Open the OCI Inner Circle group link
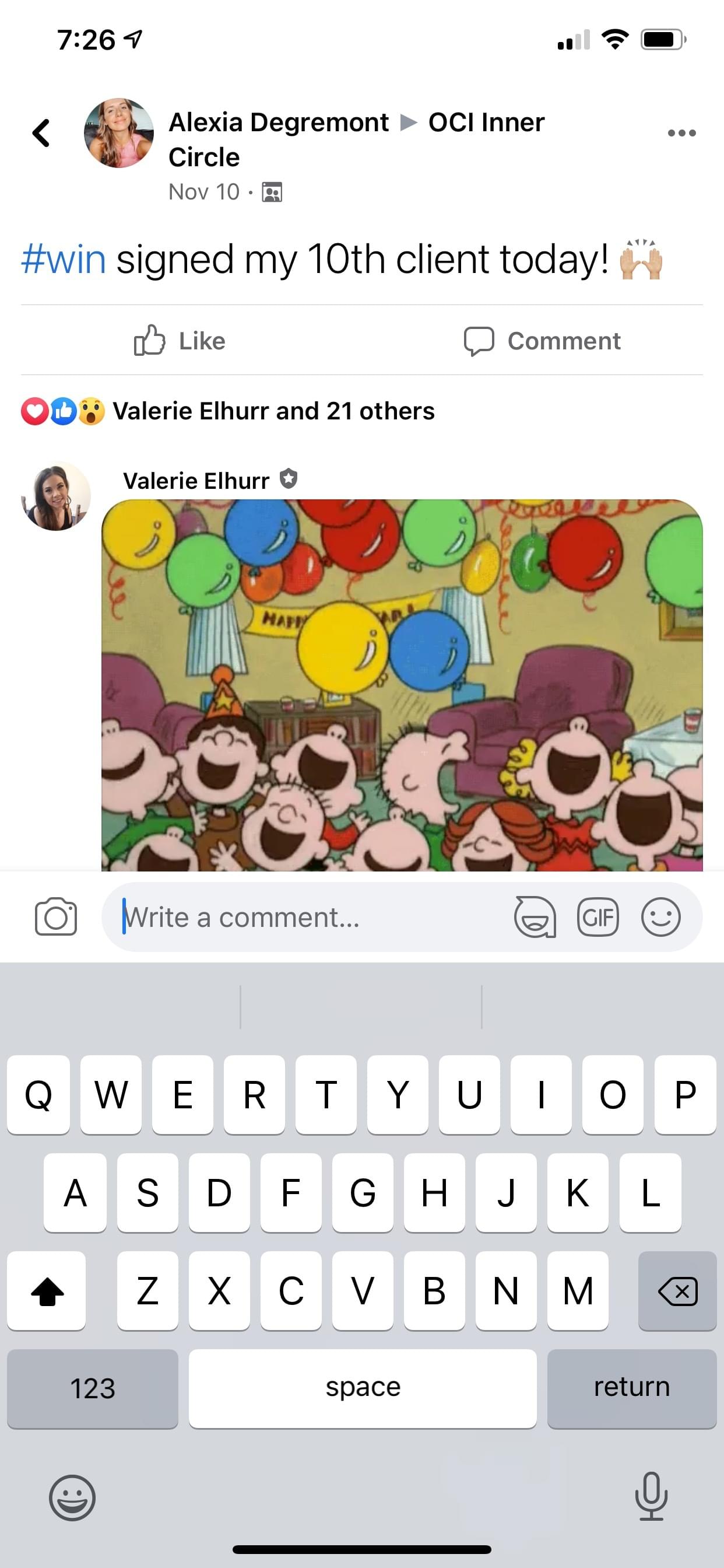Screen dimensions: 724x1568 (357, 139)
